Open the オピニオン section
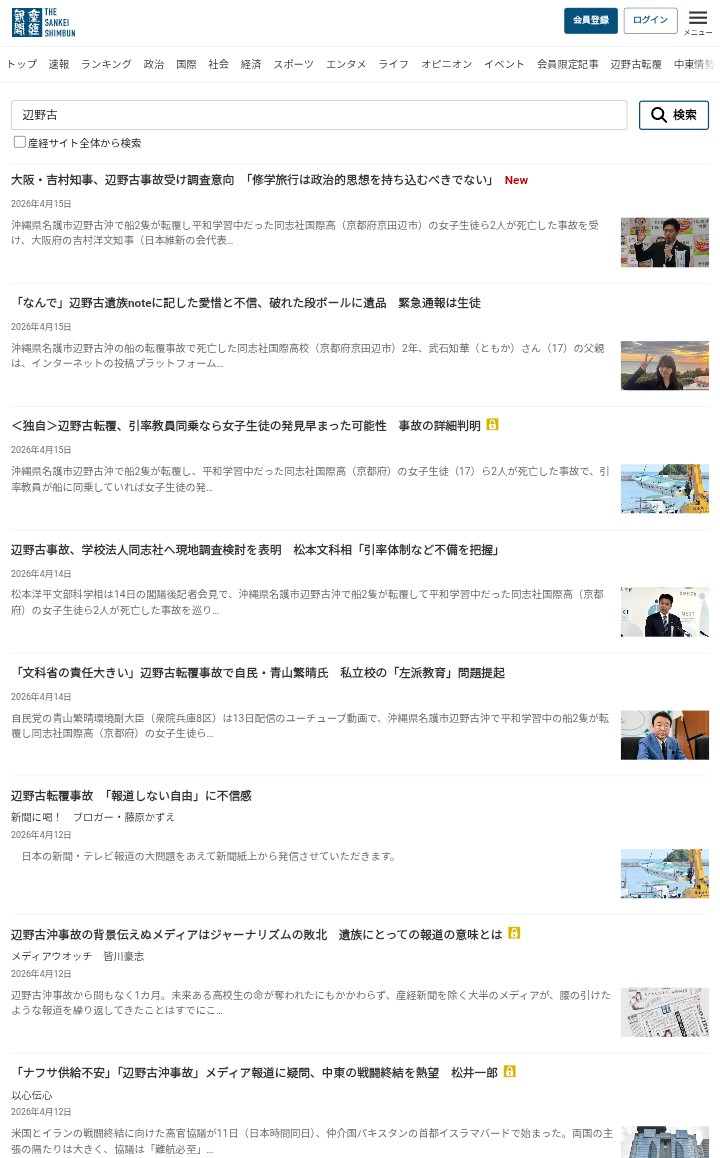Viewport: 720px width, 1158px height. 446,64
